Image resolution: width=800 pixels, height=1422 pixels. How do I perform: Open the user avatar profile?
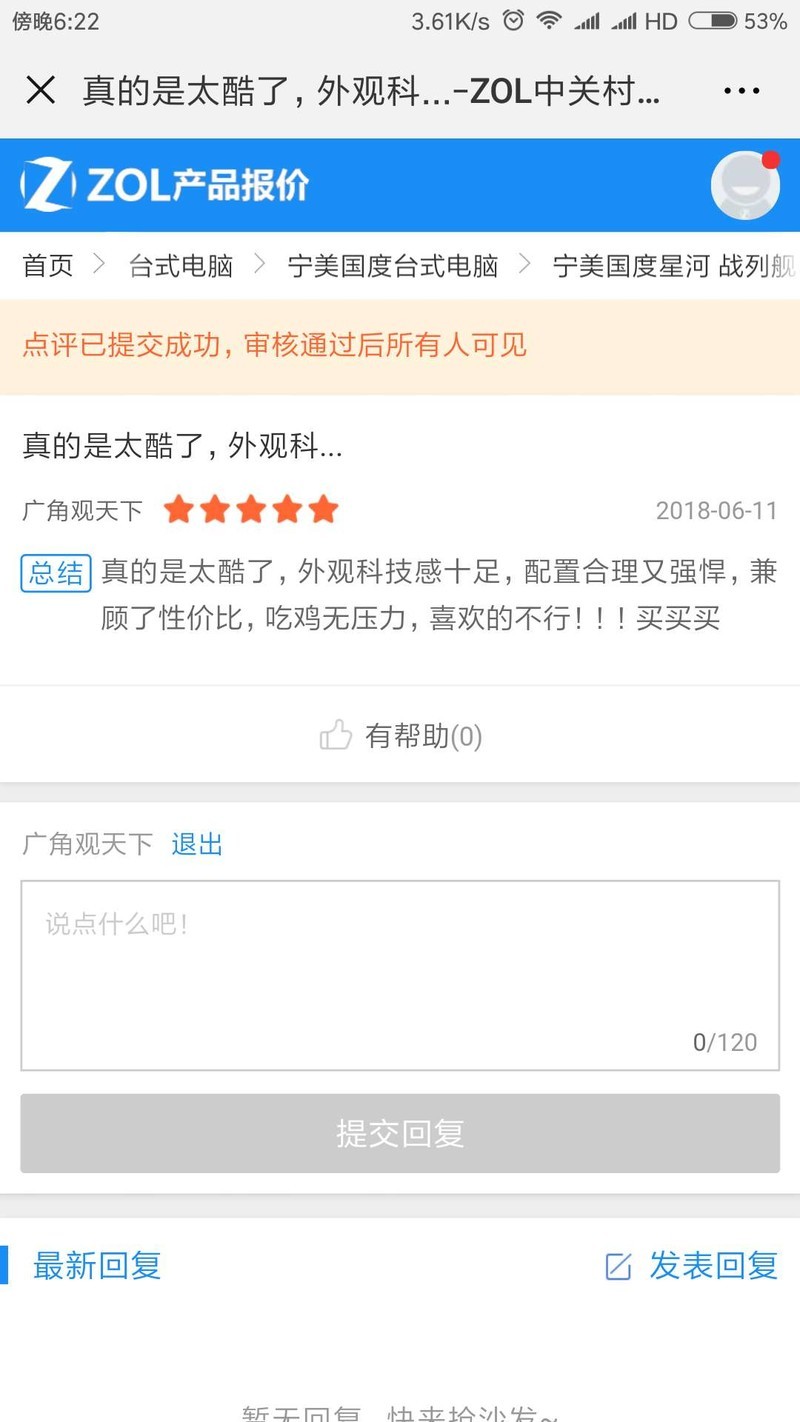point(745,185)
